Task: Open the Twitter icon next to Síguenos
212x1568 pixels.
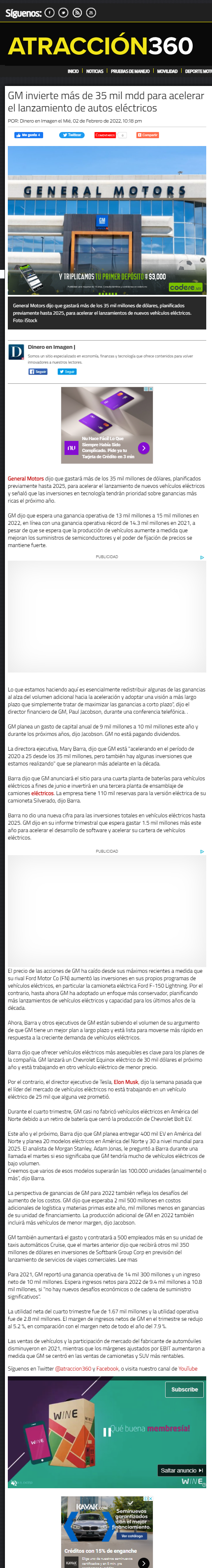Action: coord(63,13)
